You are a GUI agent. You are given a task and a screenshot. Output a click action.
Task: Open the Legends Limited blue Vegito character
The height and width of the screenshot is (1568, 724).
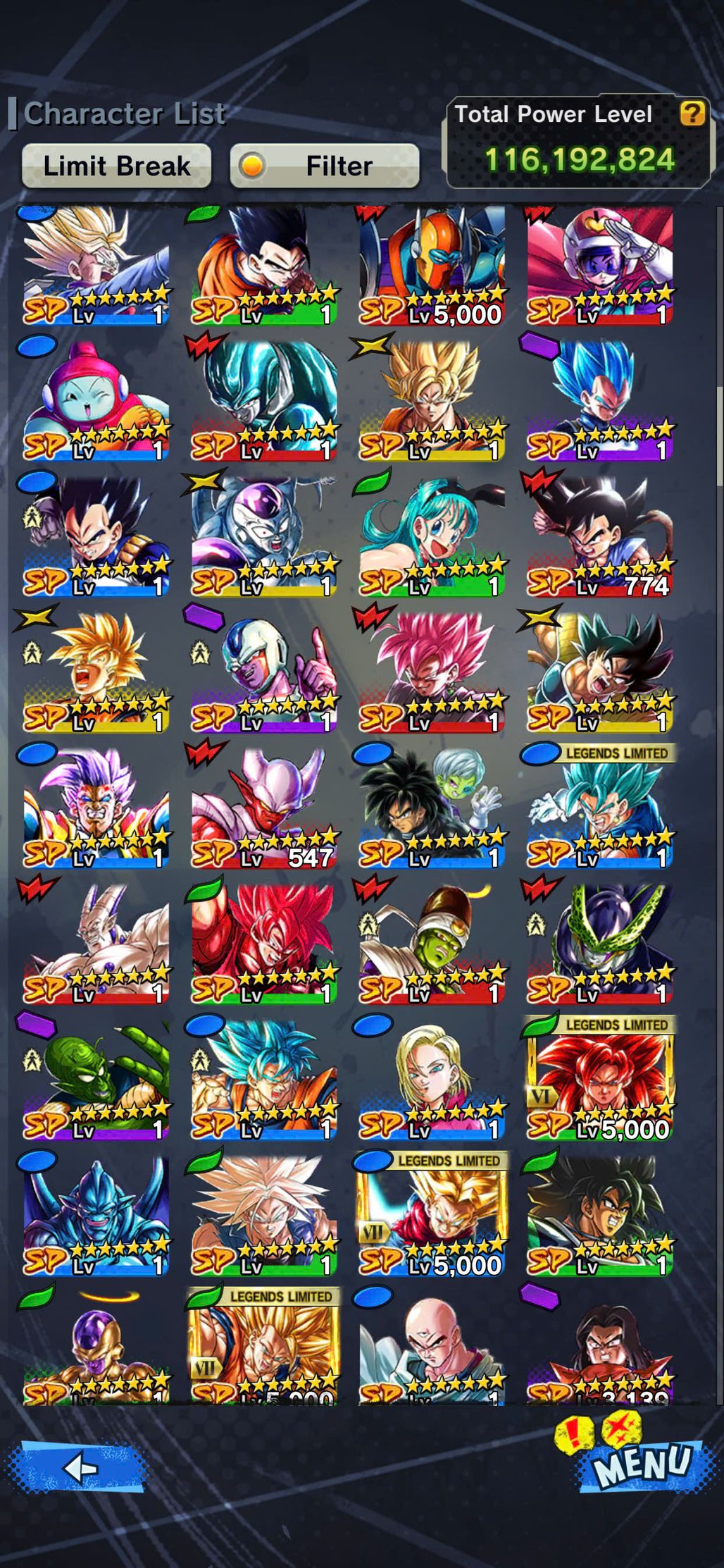pyautogui.click(x=599, y=808)
